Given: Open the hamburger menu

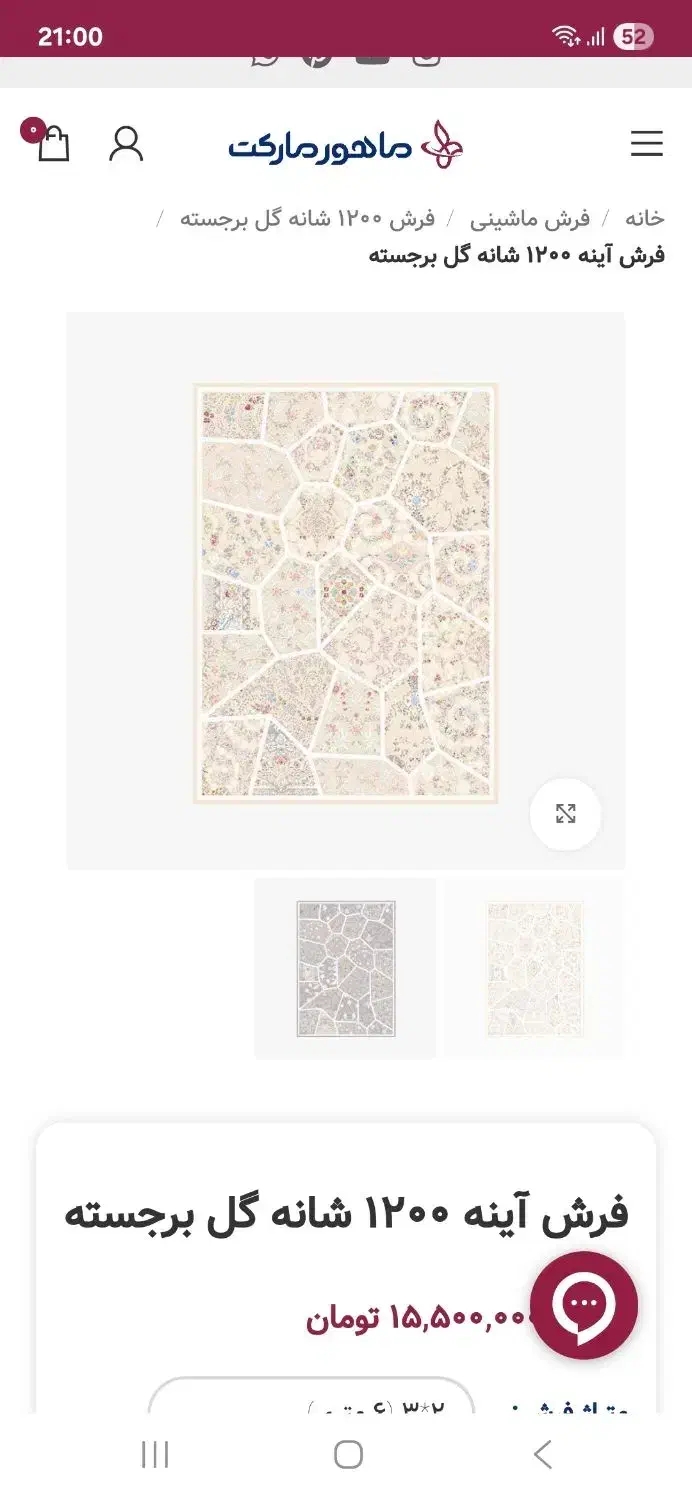Looking at the screenshot, I should tap(646, 144).
